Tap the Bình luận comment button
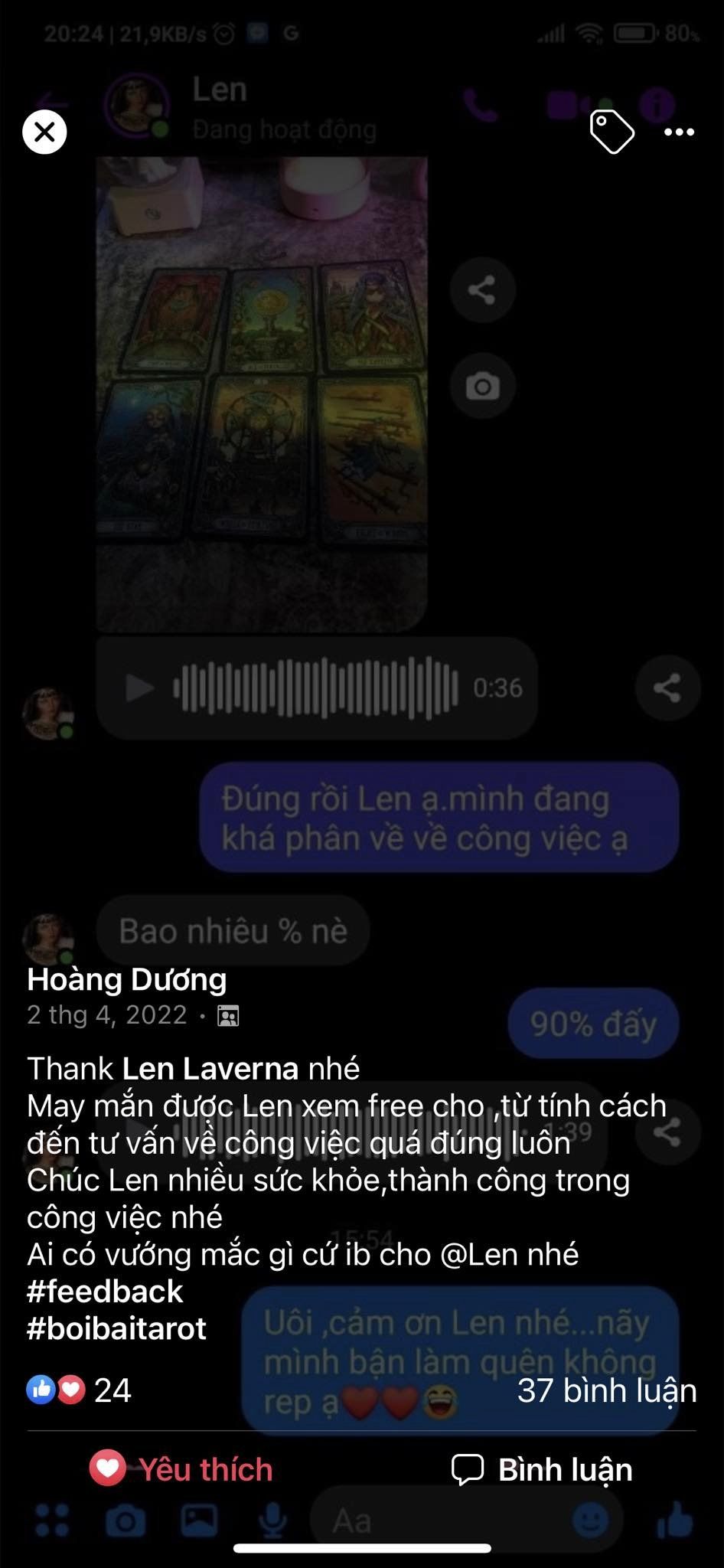This screenshot has width=724, height=1568. coord(542,1469)
